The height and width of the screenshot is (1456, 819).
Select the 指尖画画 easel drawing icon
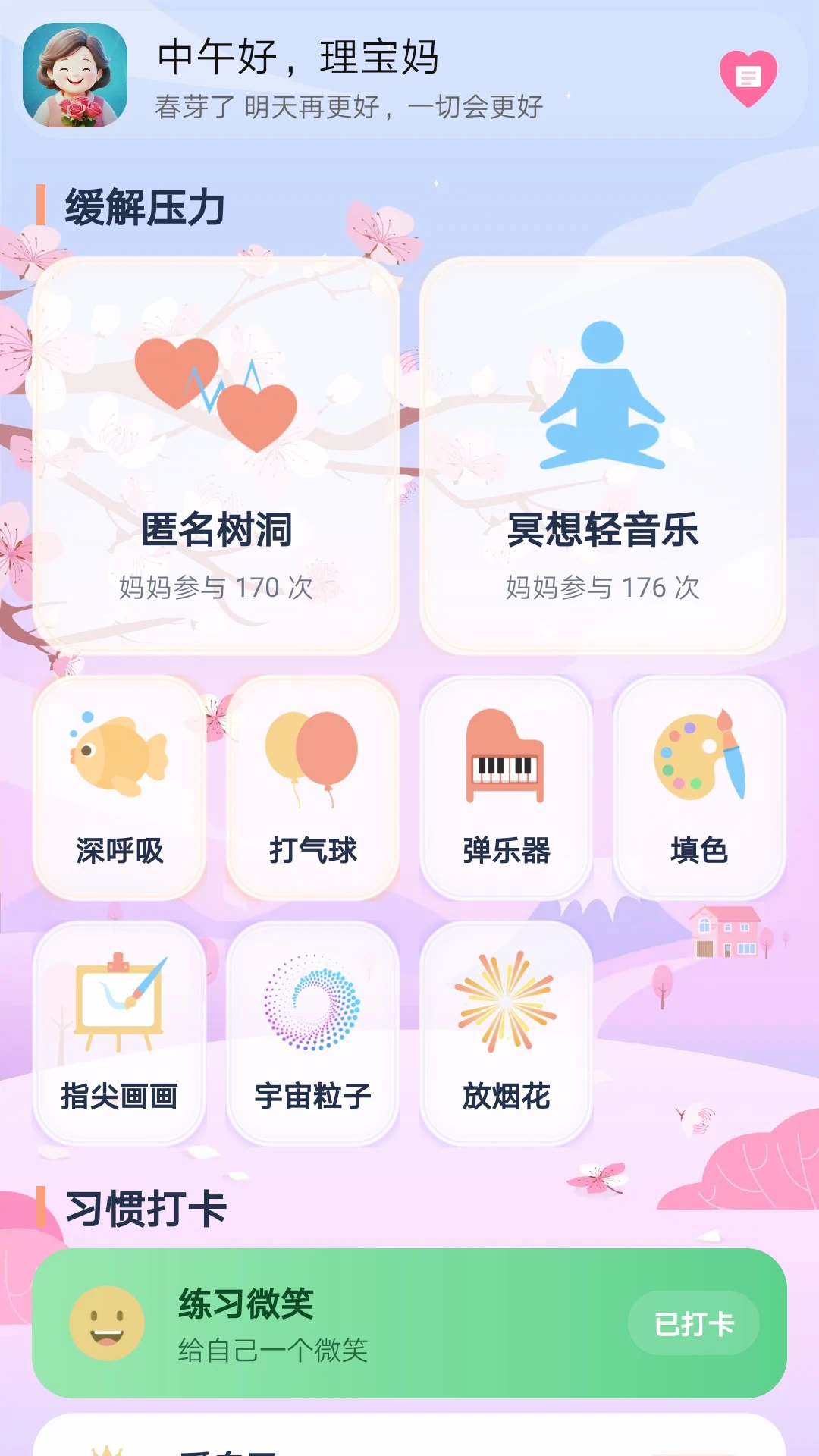[120, 1001]
